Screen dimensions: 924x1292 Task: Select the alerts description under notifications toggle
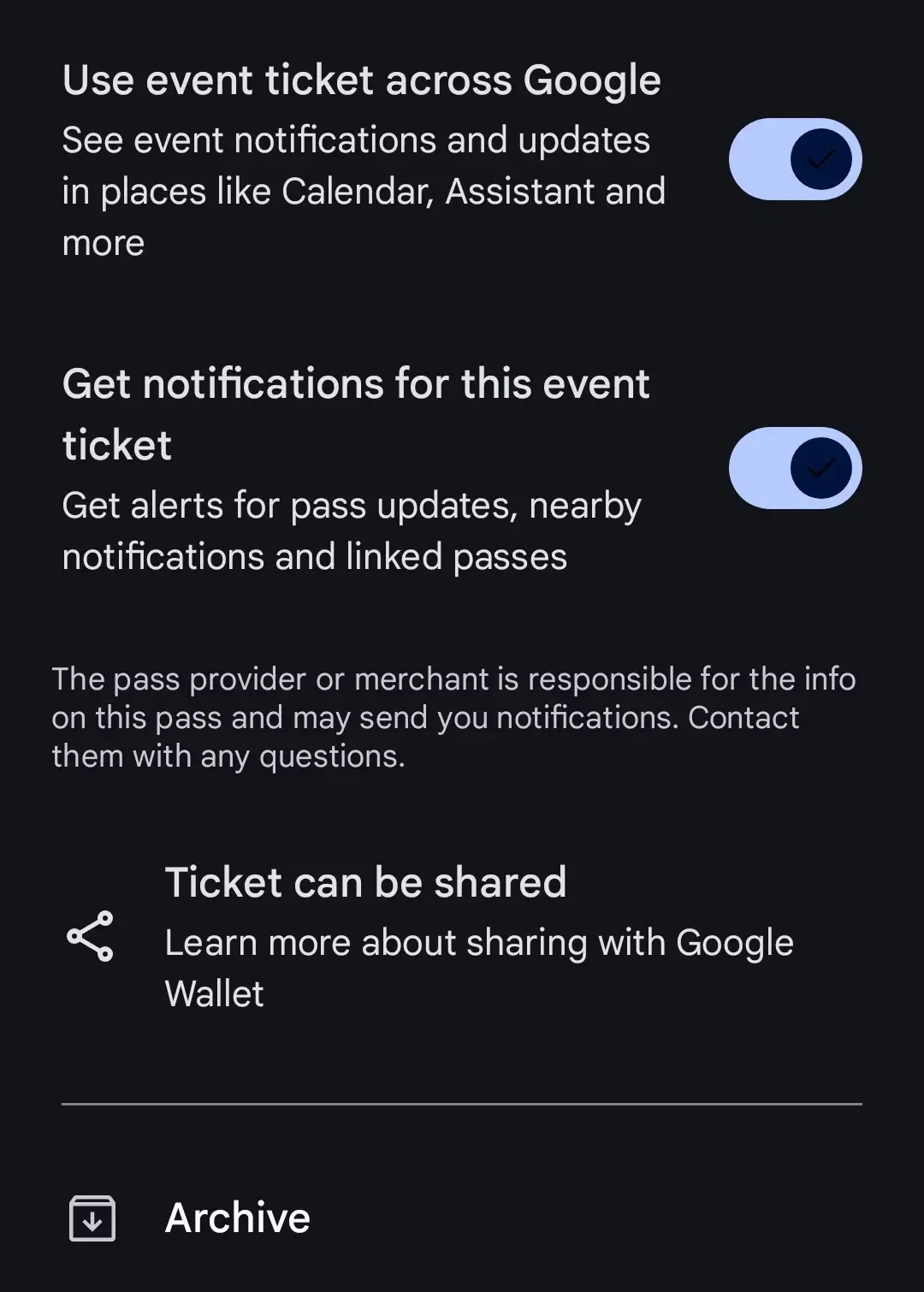point(351,530)
